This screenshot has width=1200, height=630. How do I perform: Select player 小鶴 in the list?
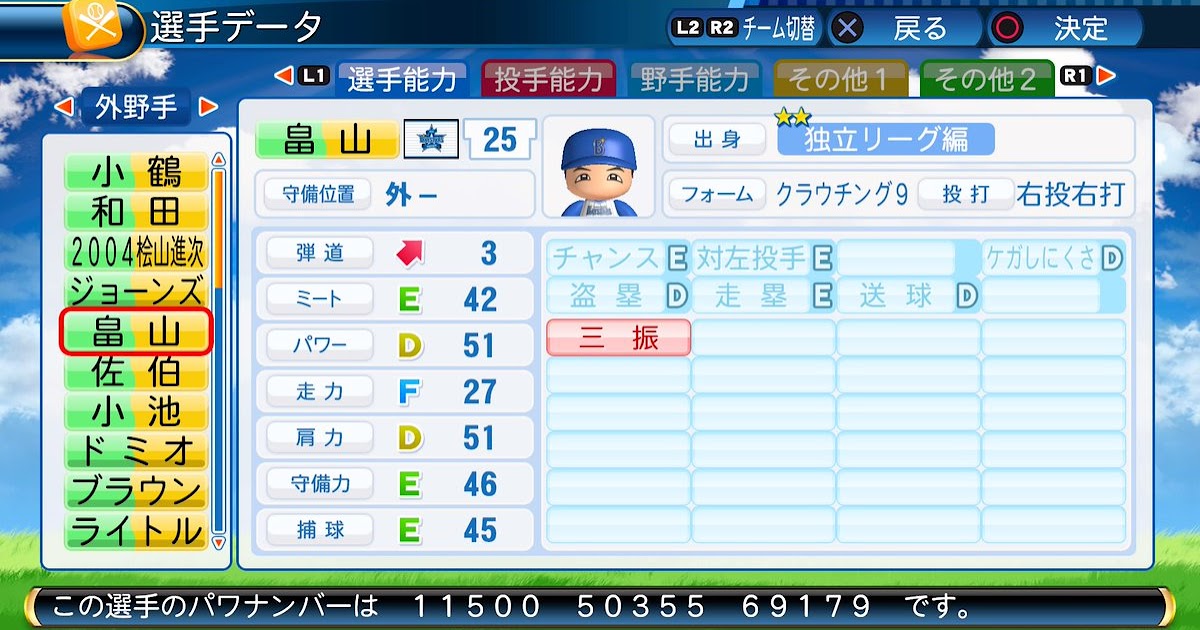[x=136, y=172]
